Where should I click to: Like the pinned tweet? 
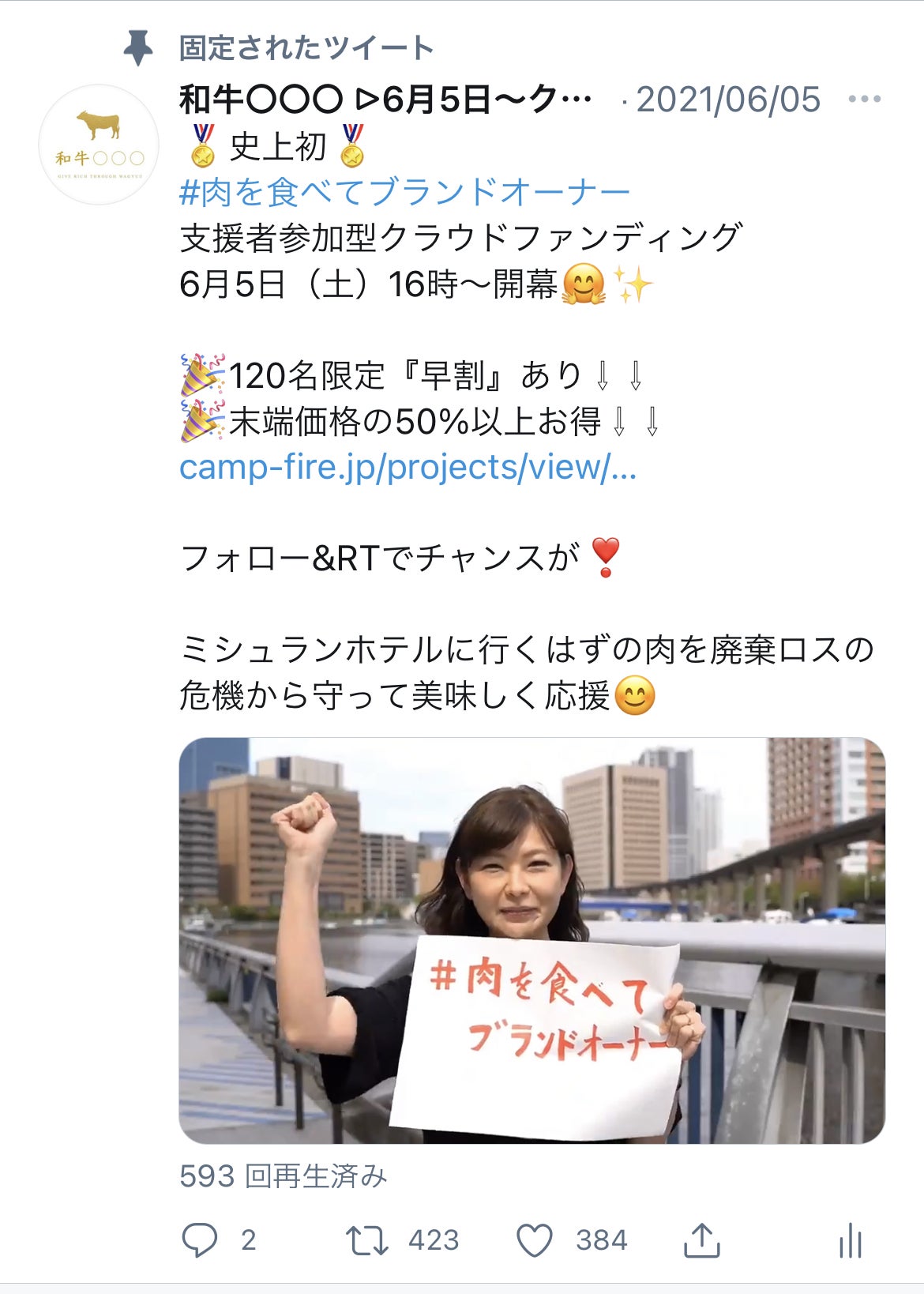click(x=535, y=1239)
